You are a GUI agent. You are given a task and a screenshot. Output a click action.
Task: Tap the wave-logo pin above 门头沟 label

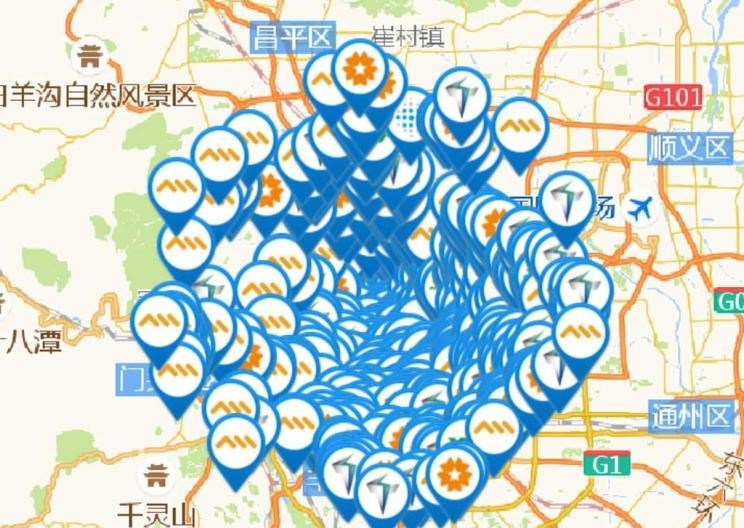coord(160,321)
